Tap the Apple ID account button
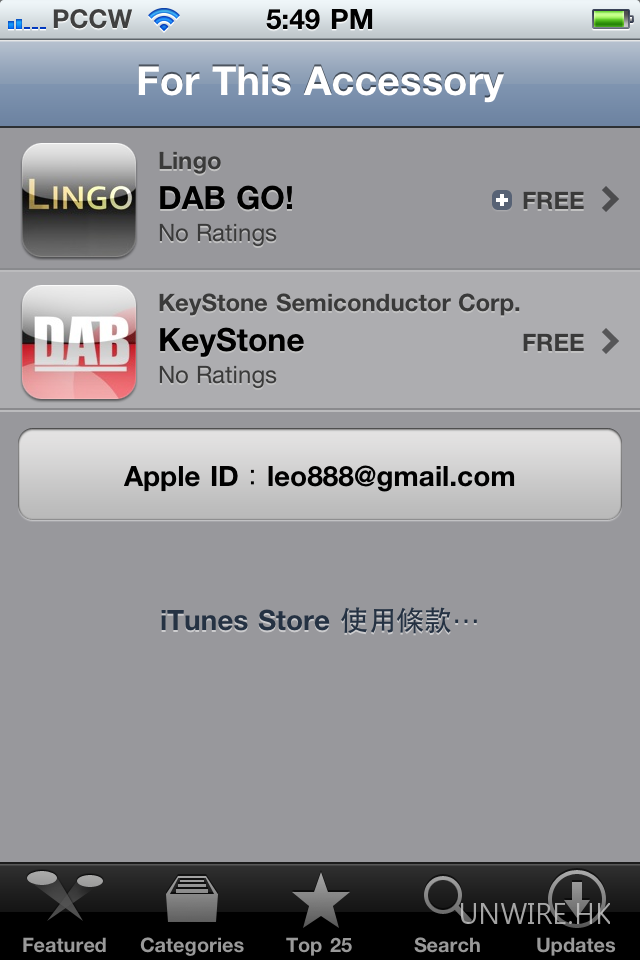 [320, 476]
